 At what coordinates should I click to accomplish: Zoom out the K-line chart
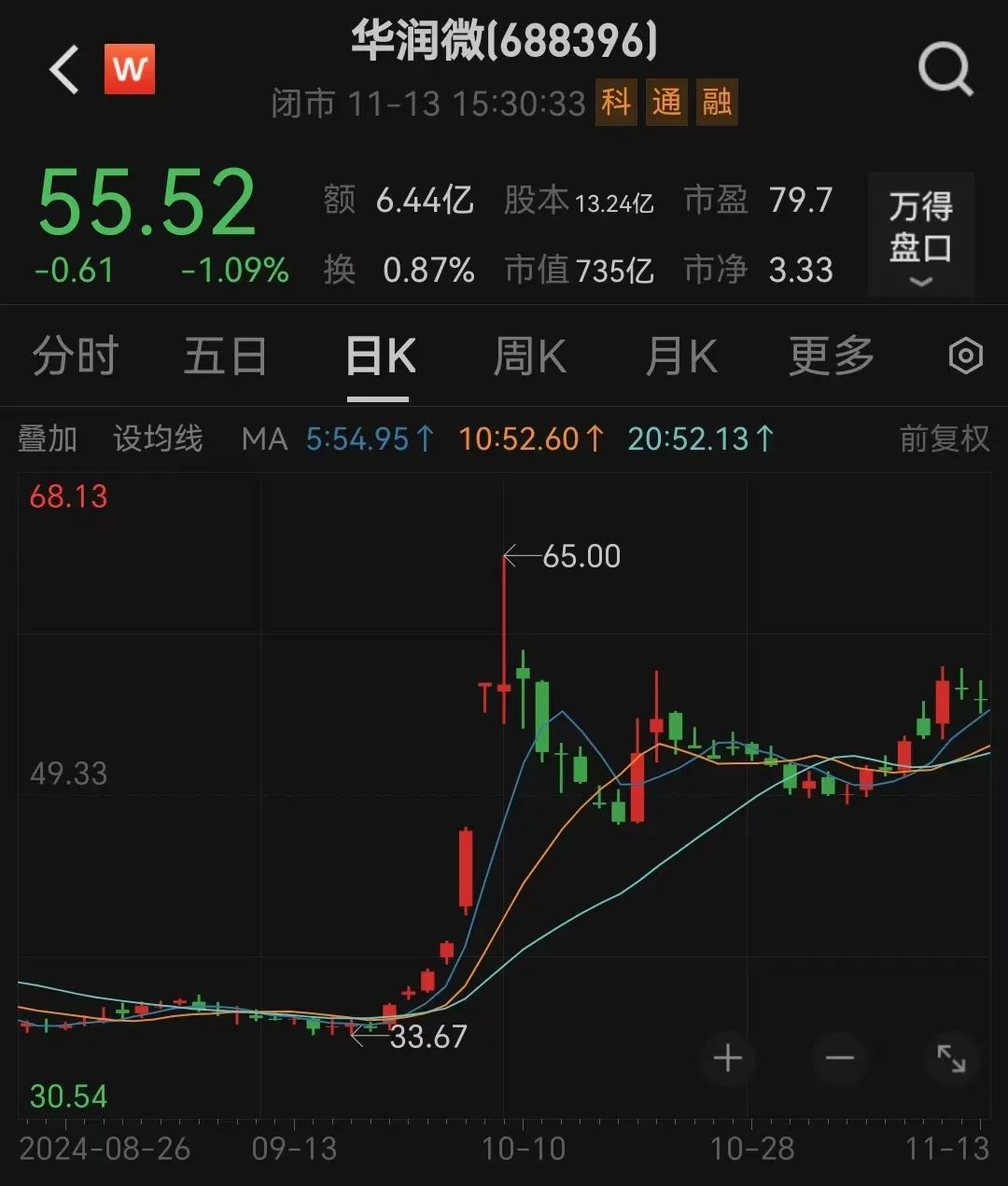pyautogui.click(x=839, y=1058)
